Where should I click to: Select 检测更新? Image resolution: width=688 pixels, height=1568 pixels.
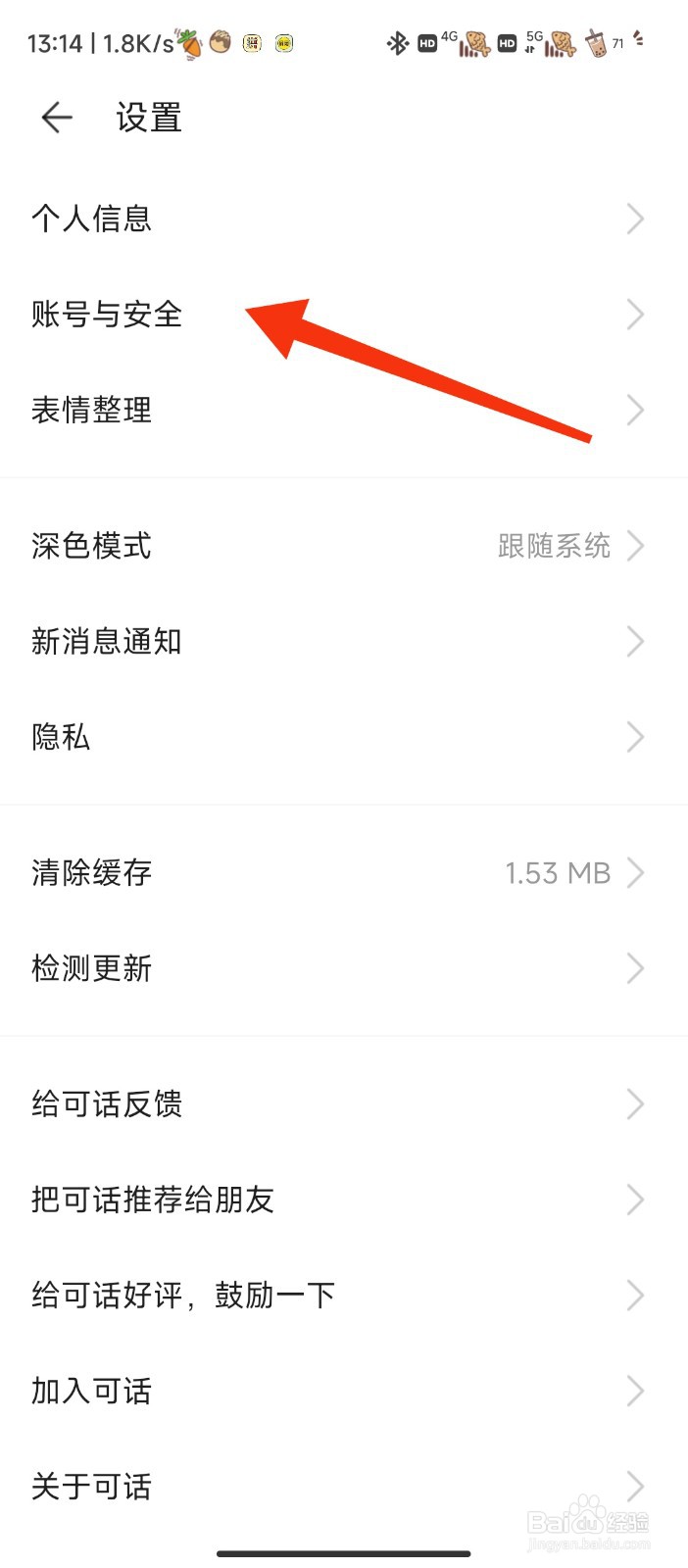(344, 968)
